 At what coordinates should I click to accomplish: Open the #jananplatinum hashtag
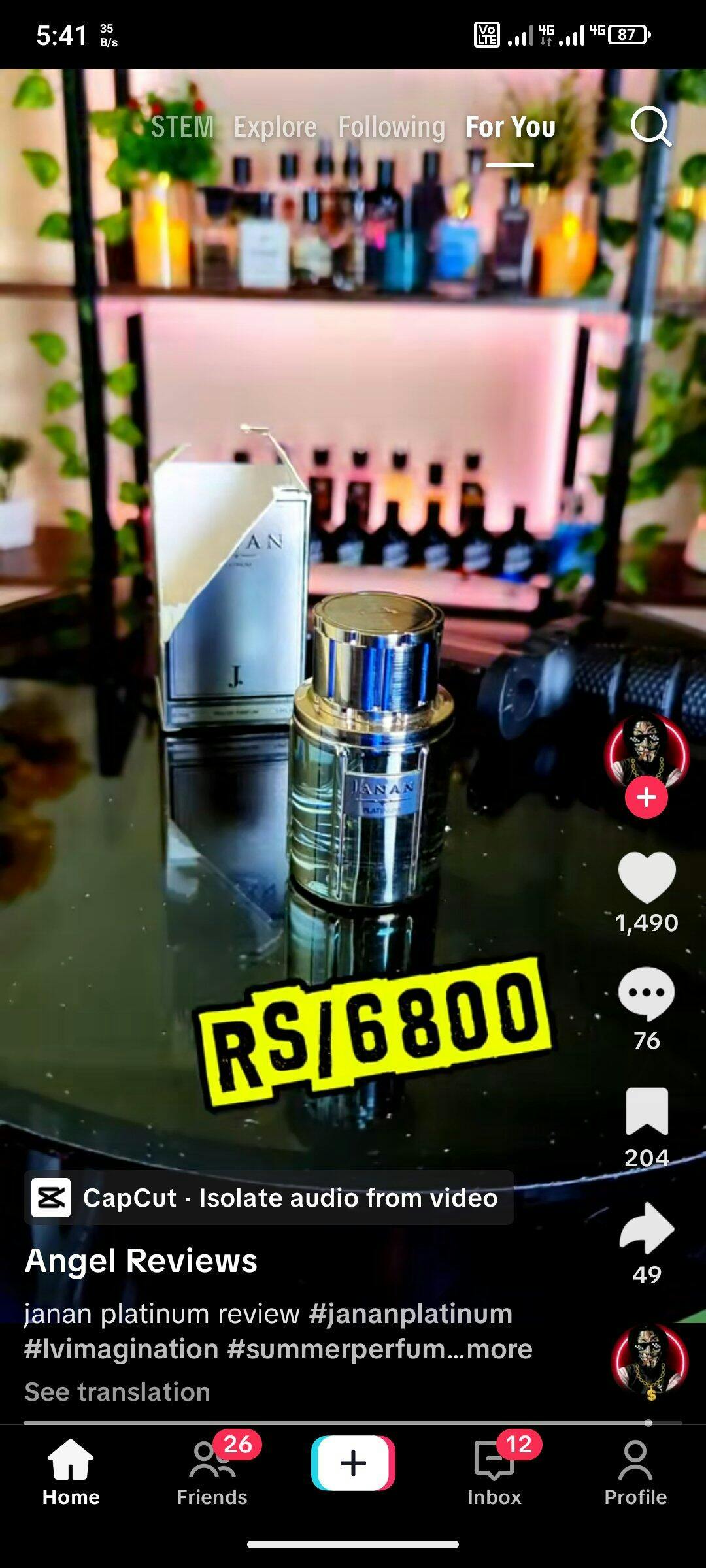point(411,1313)
